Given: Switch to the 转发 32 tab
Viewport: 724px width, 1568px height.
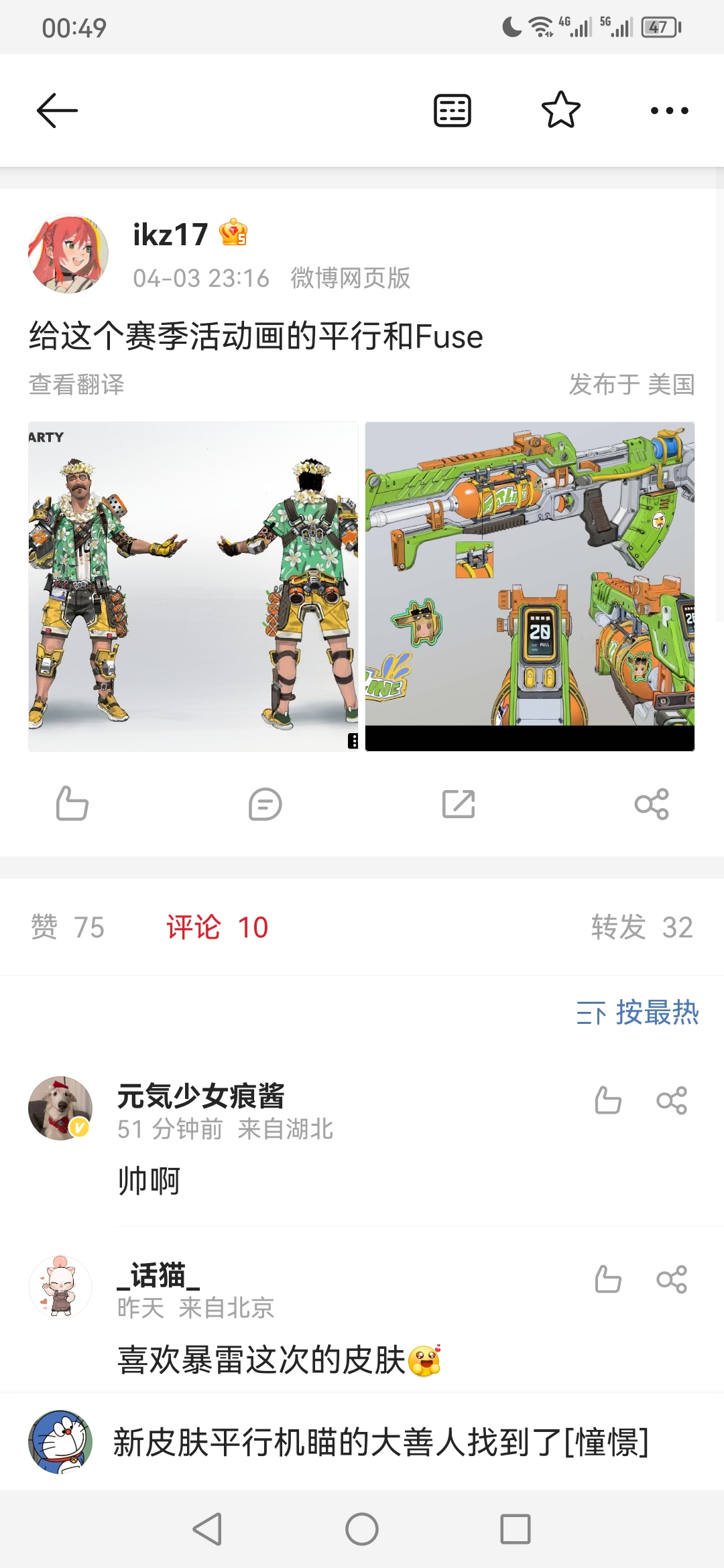Looking at the screenshot, I should pos(642,927).
